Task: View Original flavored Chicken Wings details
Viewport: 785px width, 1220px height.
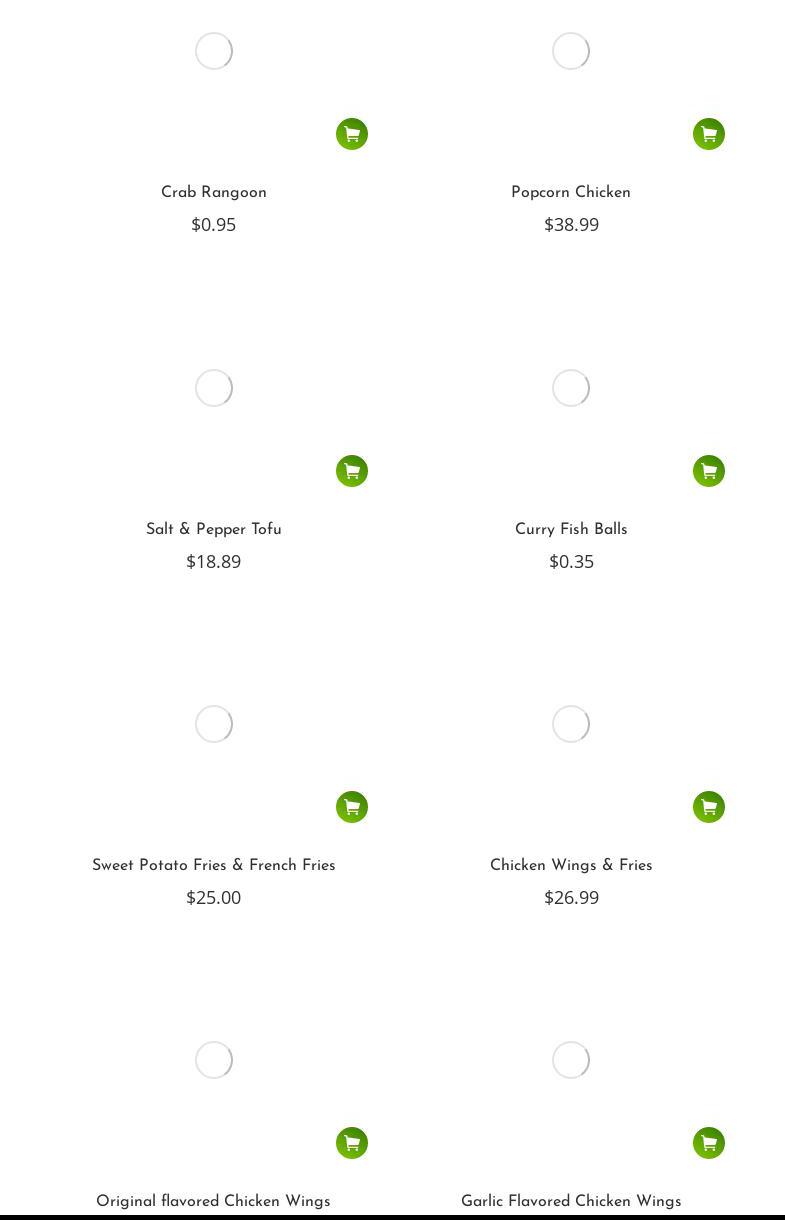Action: pos(213,1201)
